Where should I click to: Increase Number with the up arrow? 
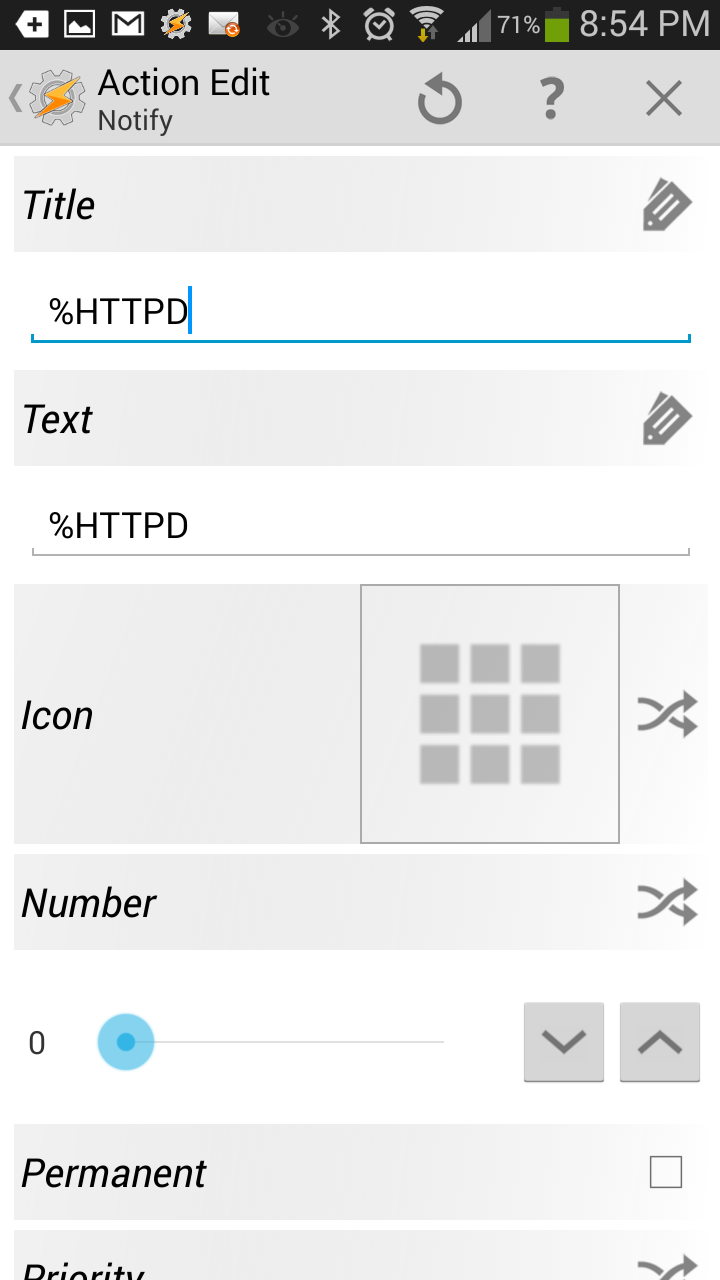pyautogui.click(x=660, y=1042)
